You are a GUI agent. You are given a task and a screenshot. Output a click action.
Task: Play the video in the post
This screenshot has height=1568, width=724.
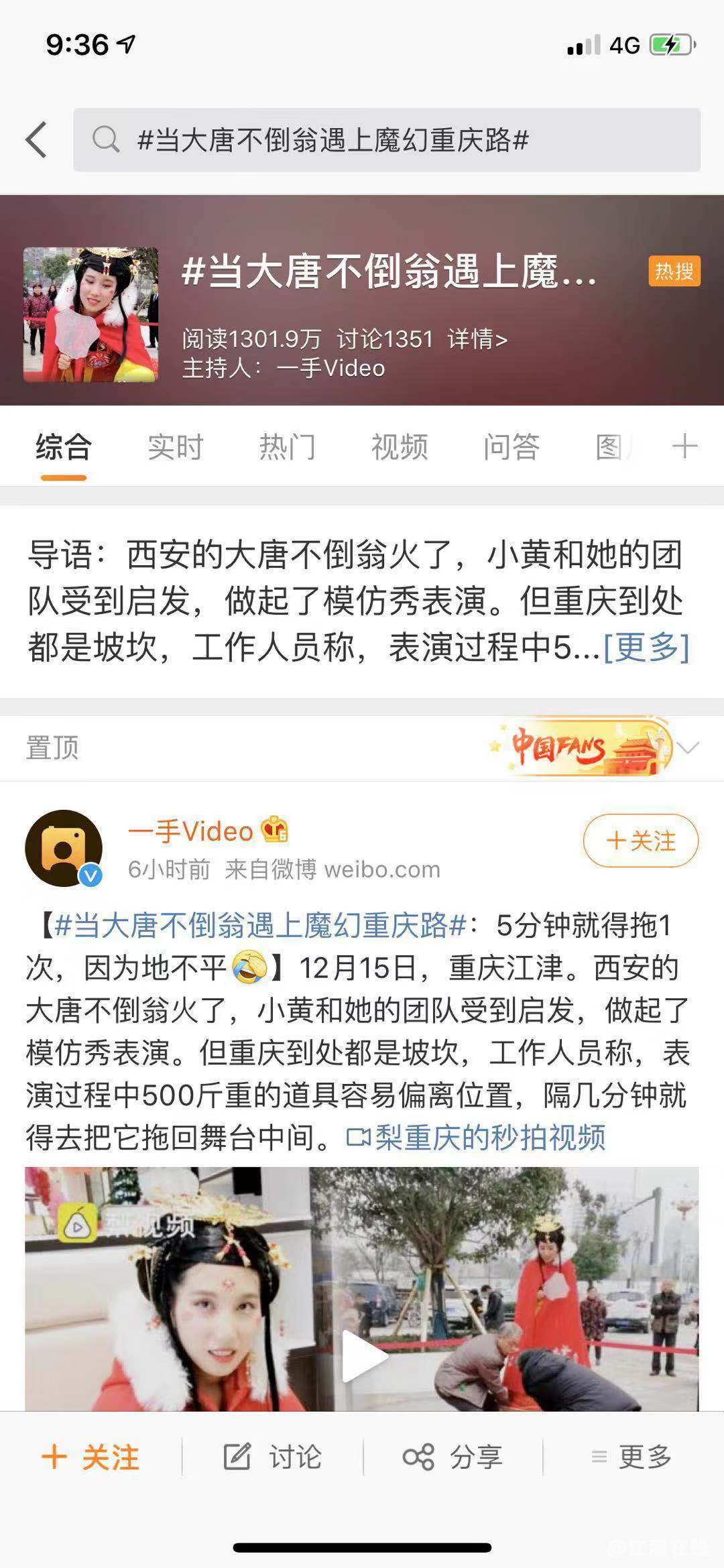coord(362,1337)
